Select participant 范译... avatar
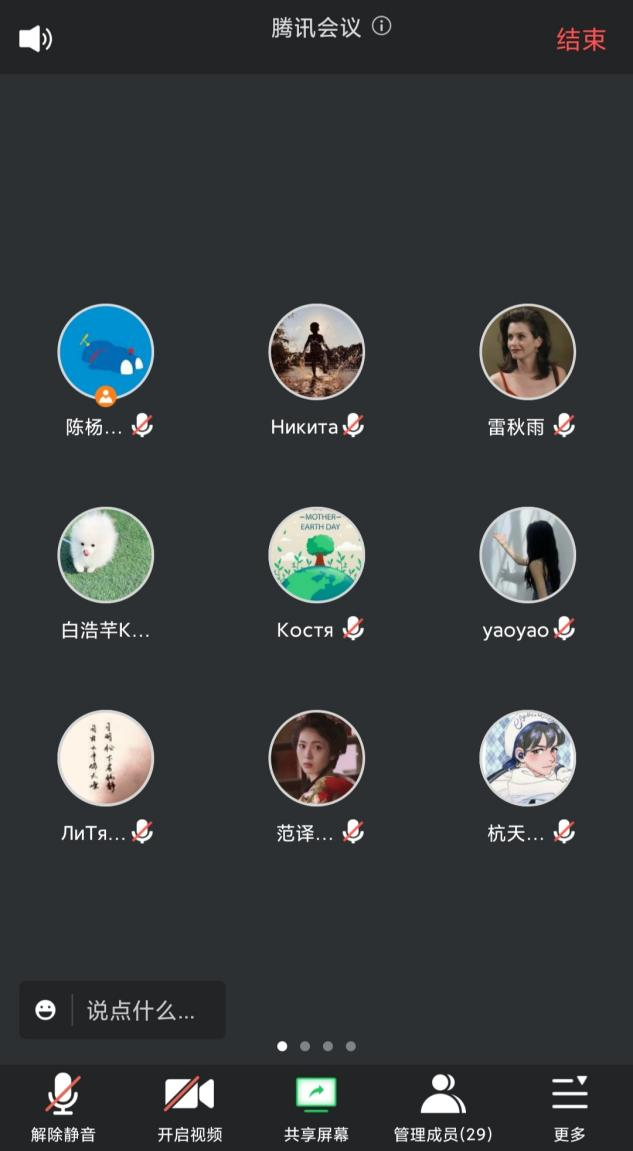The image size is (633, 1151). coord(316,758)
